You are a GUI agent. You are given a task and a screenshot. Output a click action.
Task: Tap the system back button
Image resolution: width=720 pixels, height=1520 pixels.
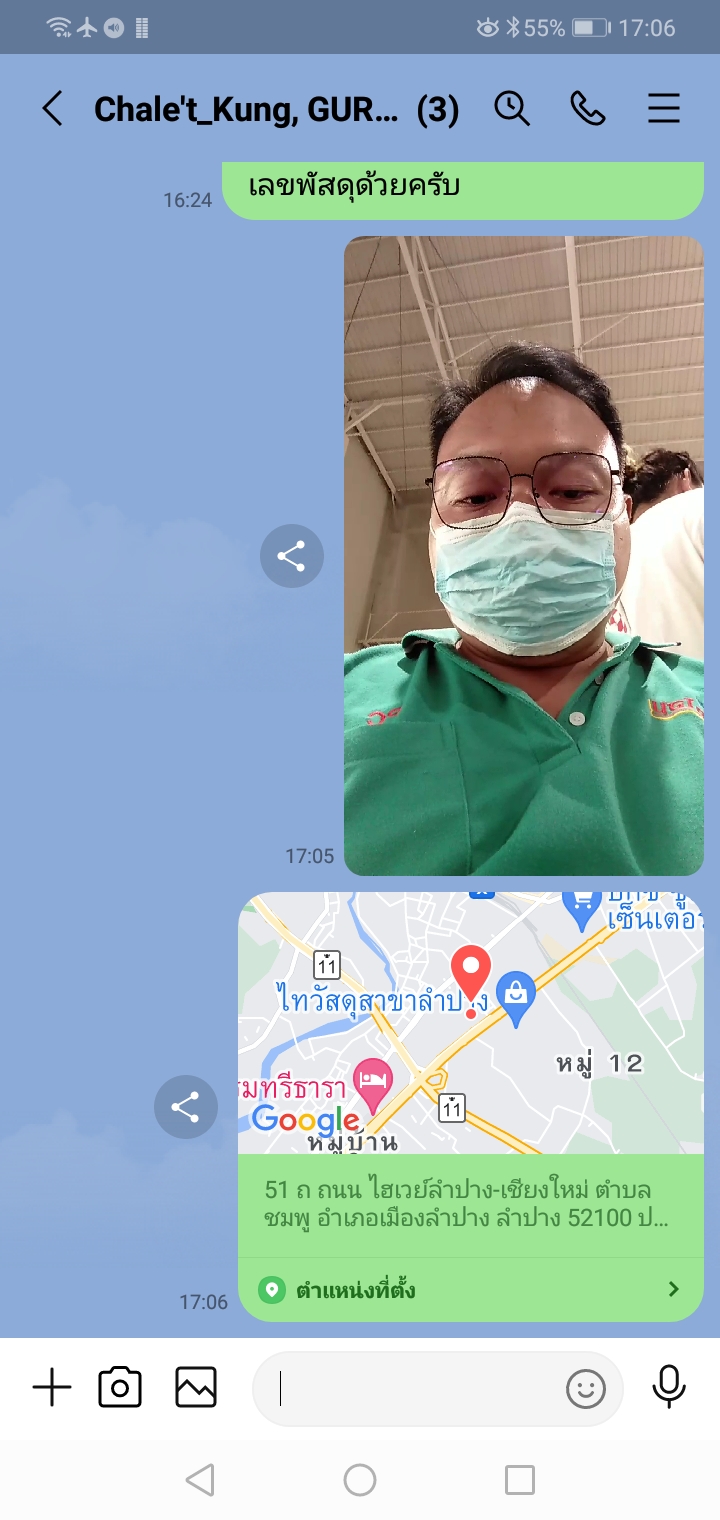pyautogui.click(x=200, y=1480)
